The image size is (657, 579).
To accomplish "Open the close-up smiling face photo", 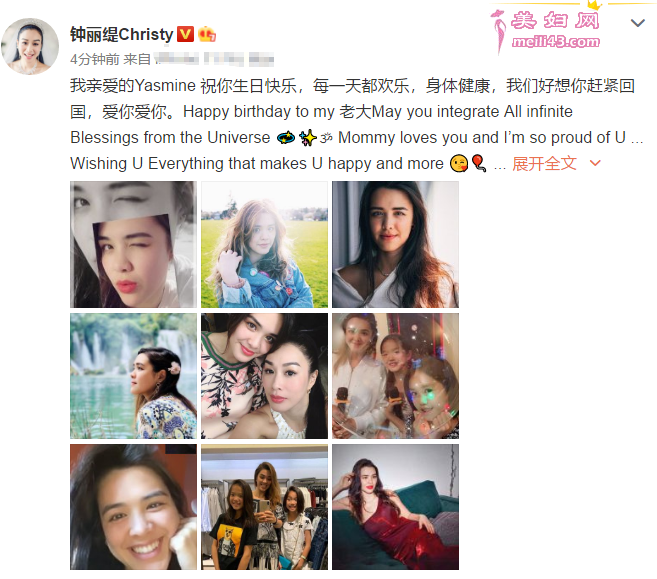I will point(133,506).
